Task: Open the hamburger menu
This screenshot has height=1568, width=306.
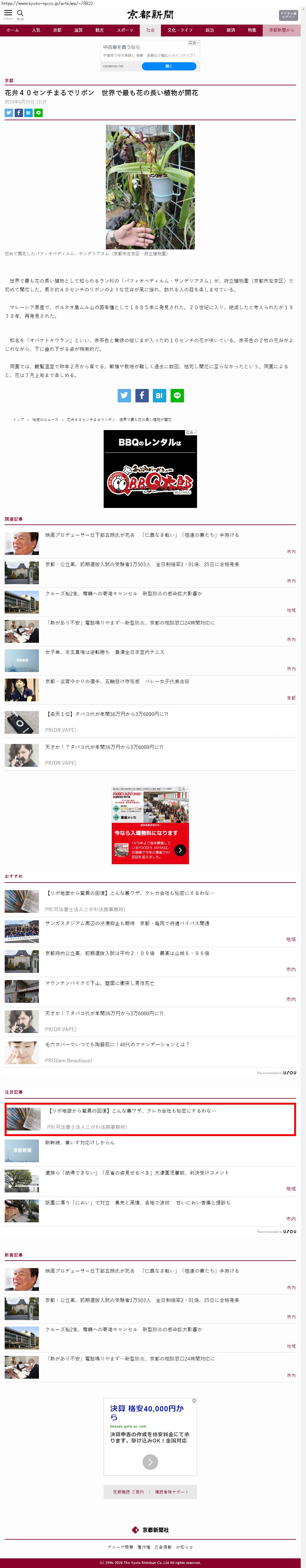Action: (x=8, y=13)
